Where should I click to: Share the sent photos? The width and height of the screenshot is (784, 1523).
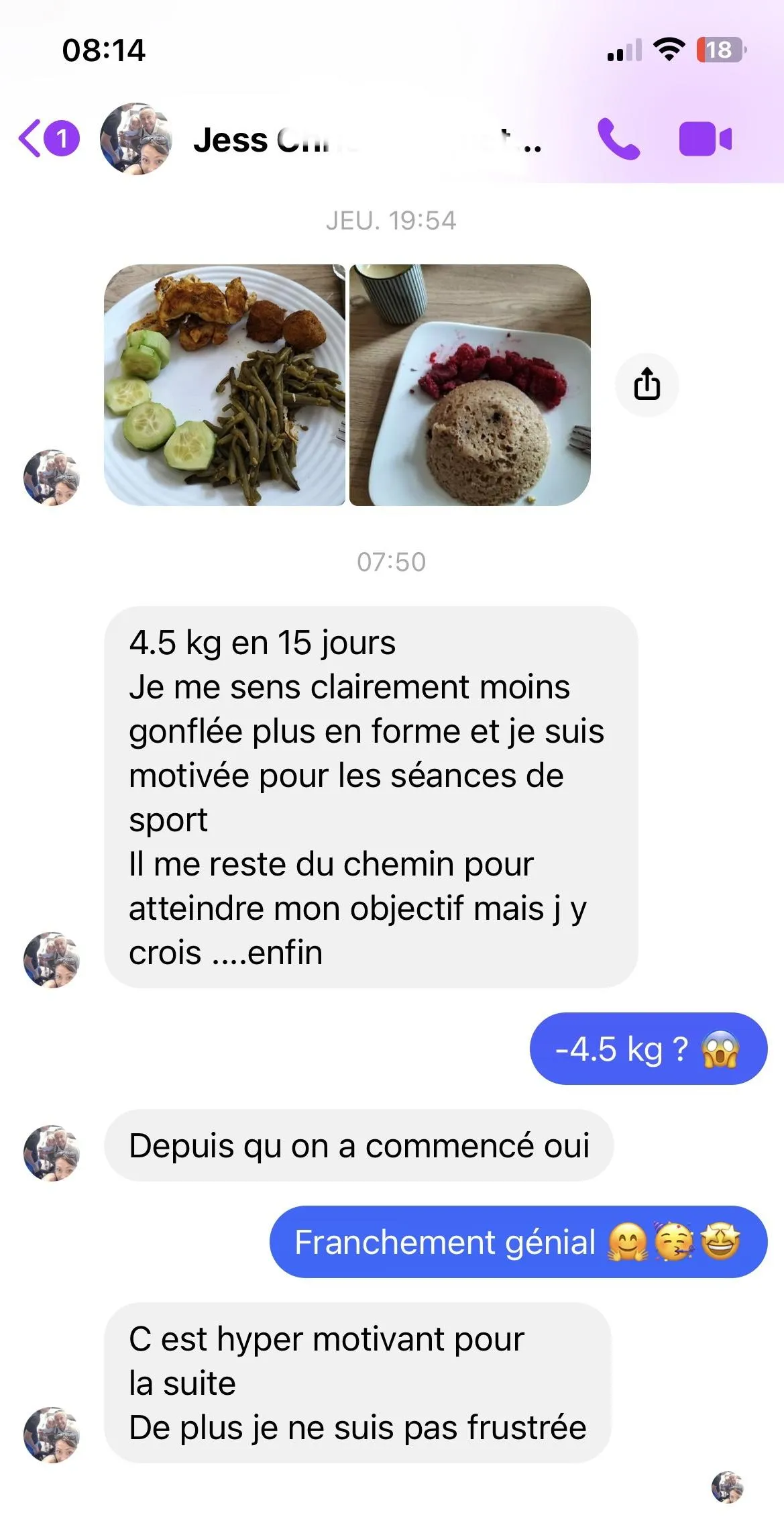pyautogui.click(x=647, y=385)
